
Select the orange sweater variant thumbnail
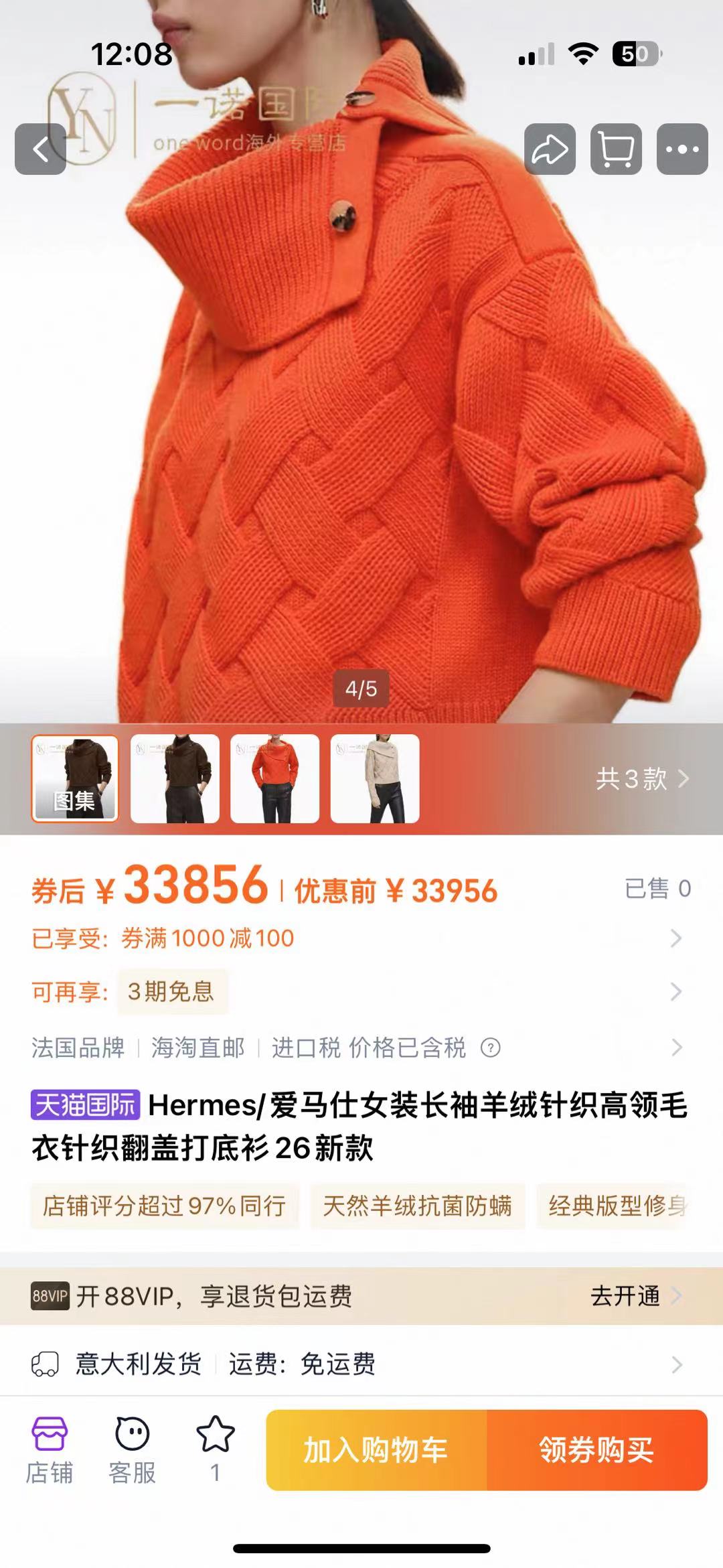[274, 778]
